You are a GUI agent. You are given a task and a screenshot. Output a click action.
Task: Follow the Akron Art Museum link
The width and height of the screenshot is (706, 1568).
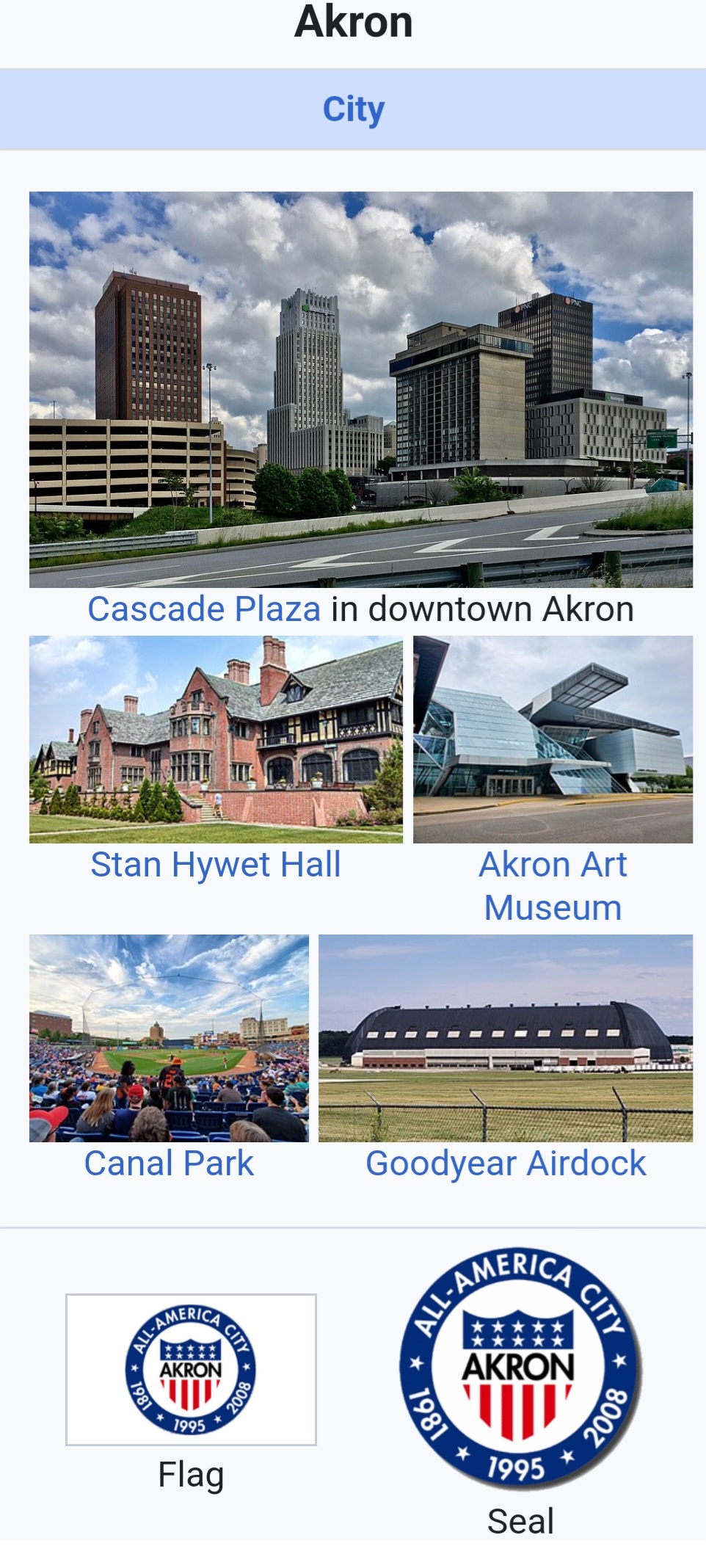(x=553, y=885)
